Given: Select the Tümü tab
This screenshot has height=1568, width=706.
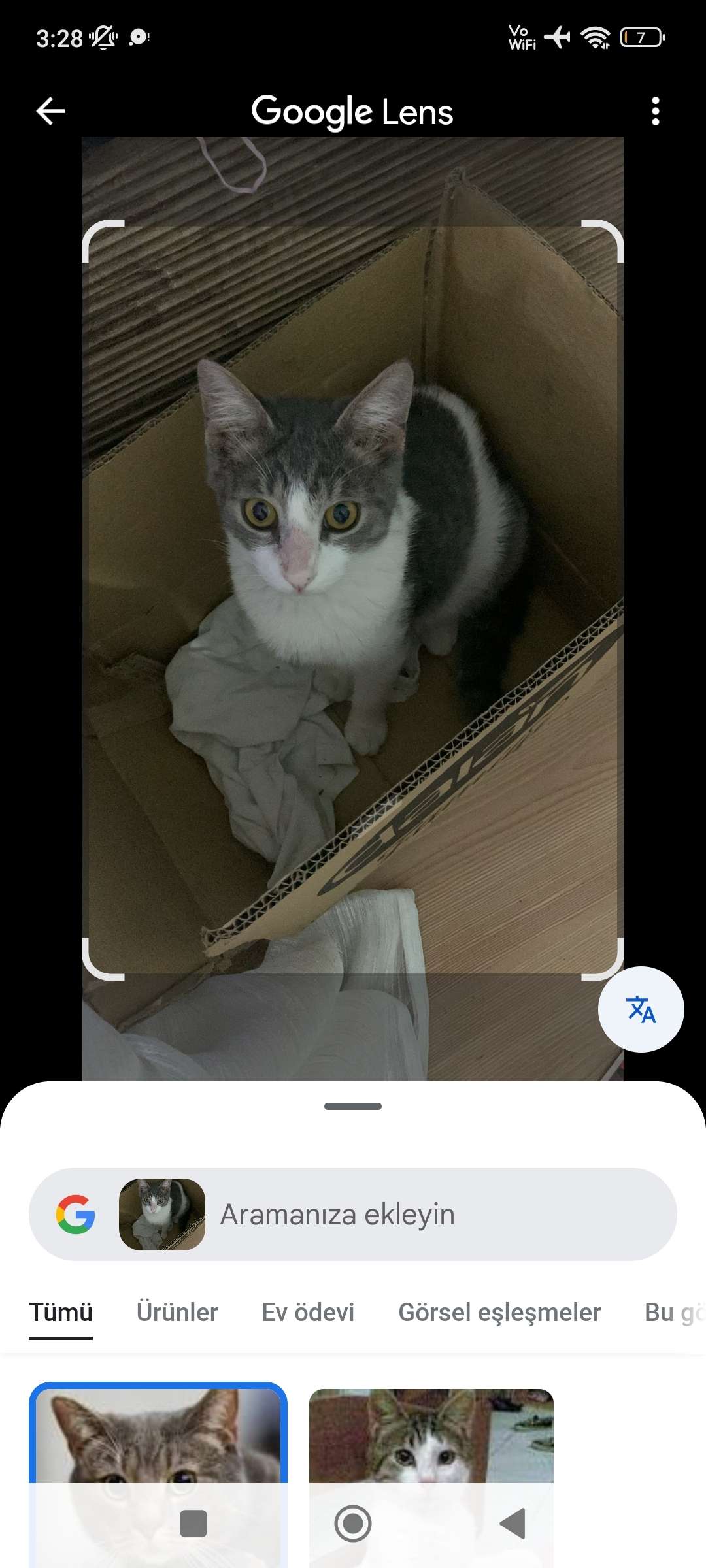Looking at the screenshot, I should [x=61, y=1313].
